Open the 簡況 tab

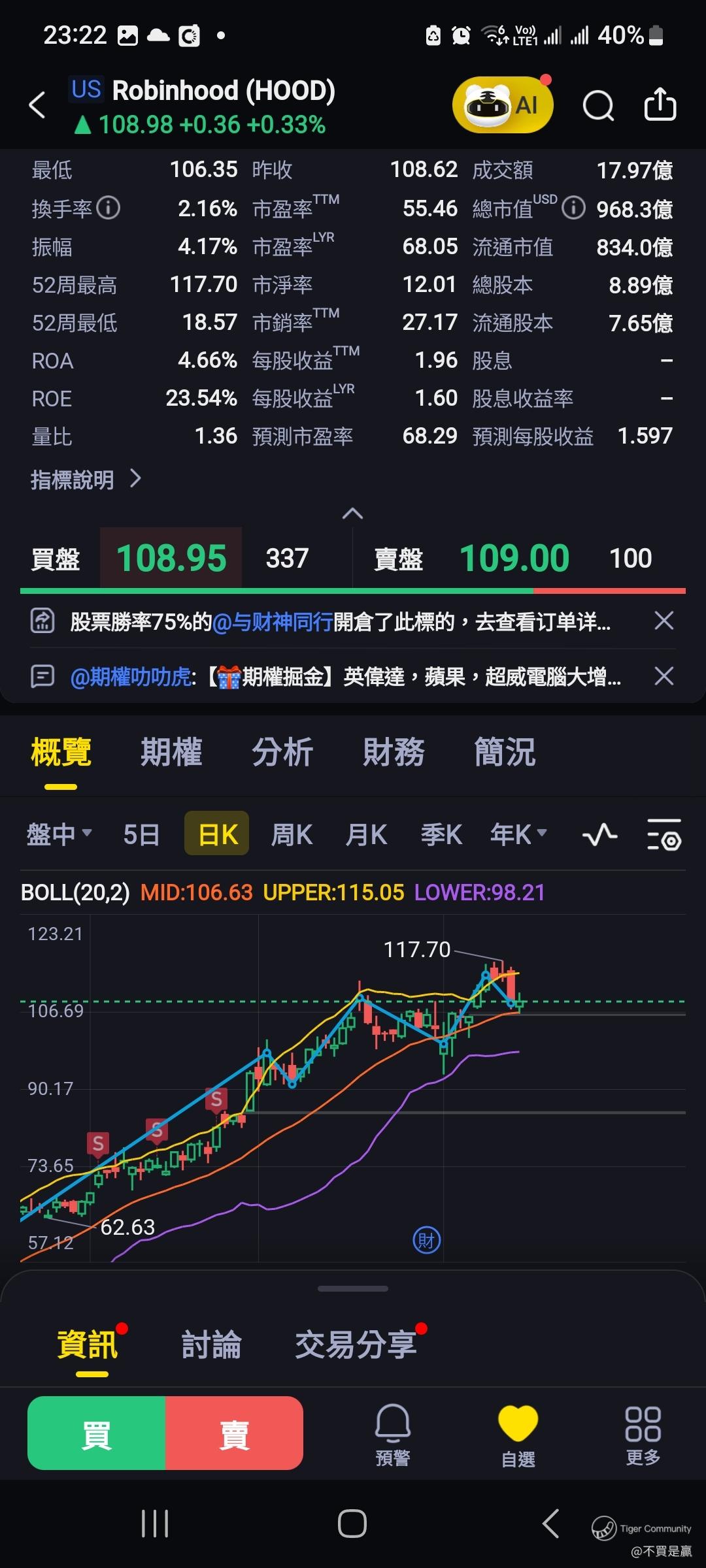tap(505, 752)
